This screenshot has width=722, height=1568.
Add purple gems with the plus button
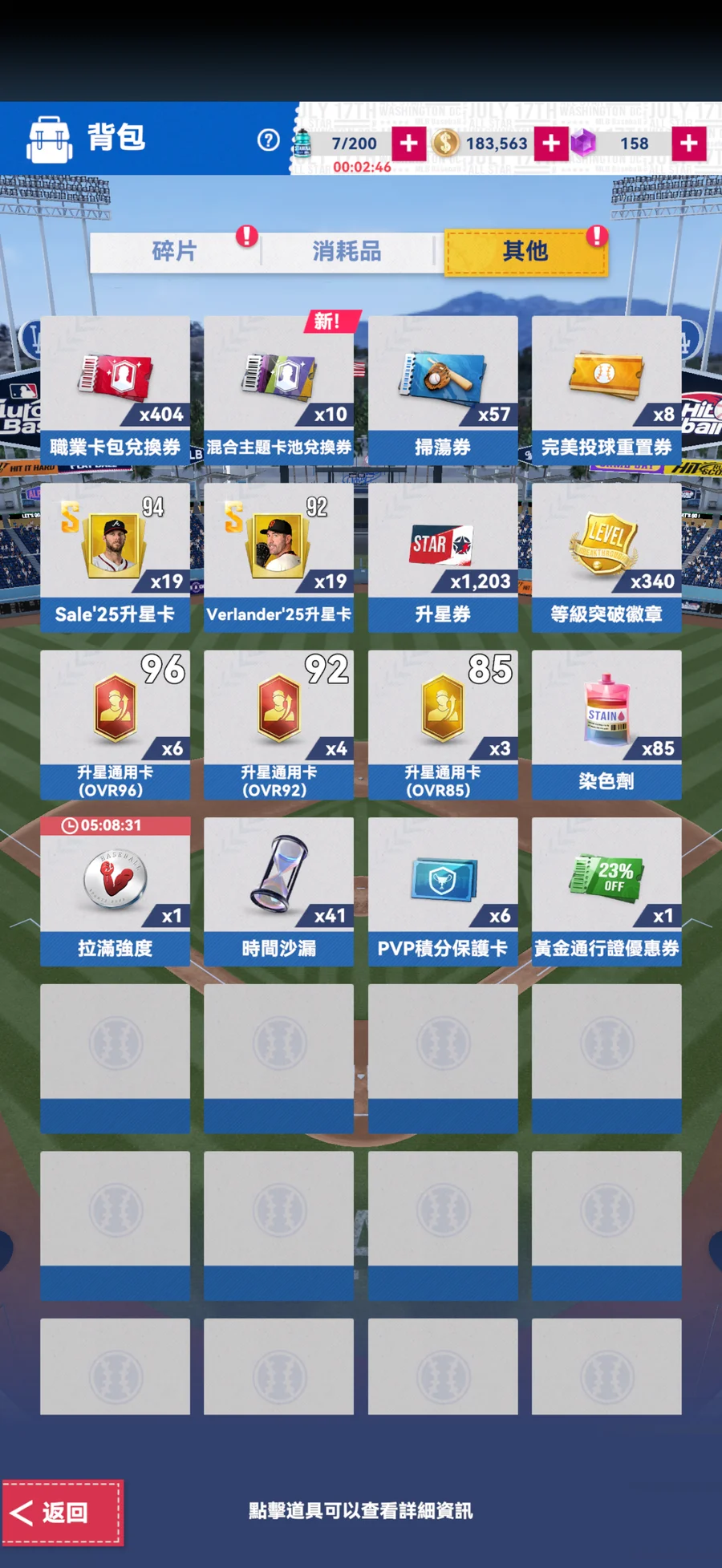click(x=688, y=144)
